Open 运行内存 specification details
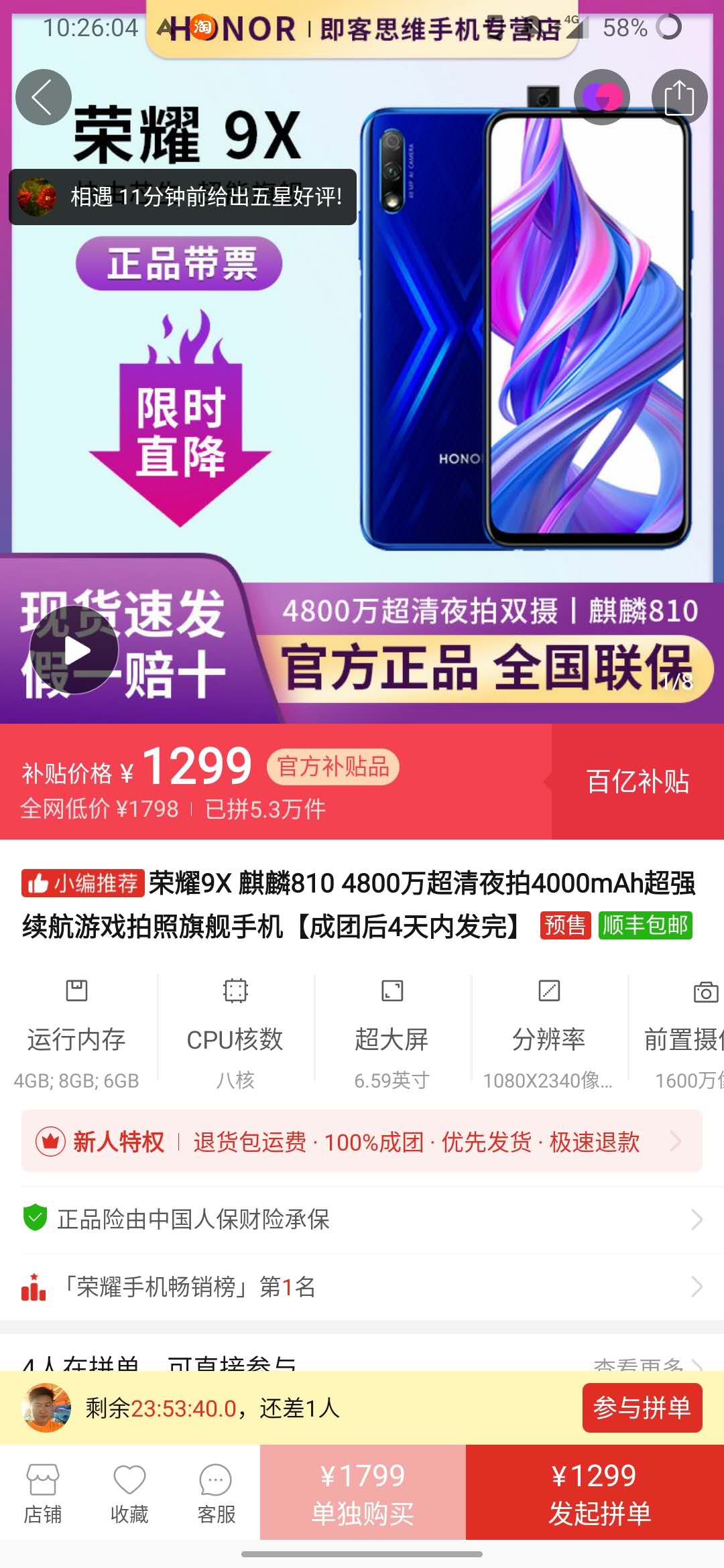This screenshot has height=1568, width=724. (76, 1032)
